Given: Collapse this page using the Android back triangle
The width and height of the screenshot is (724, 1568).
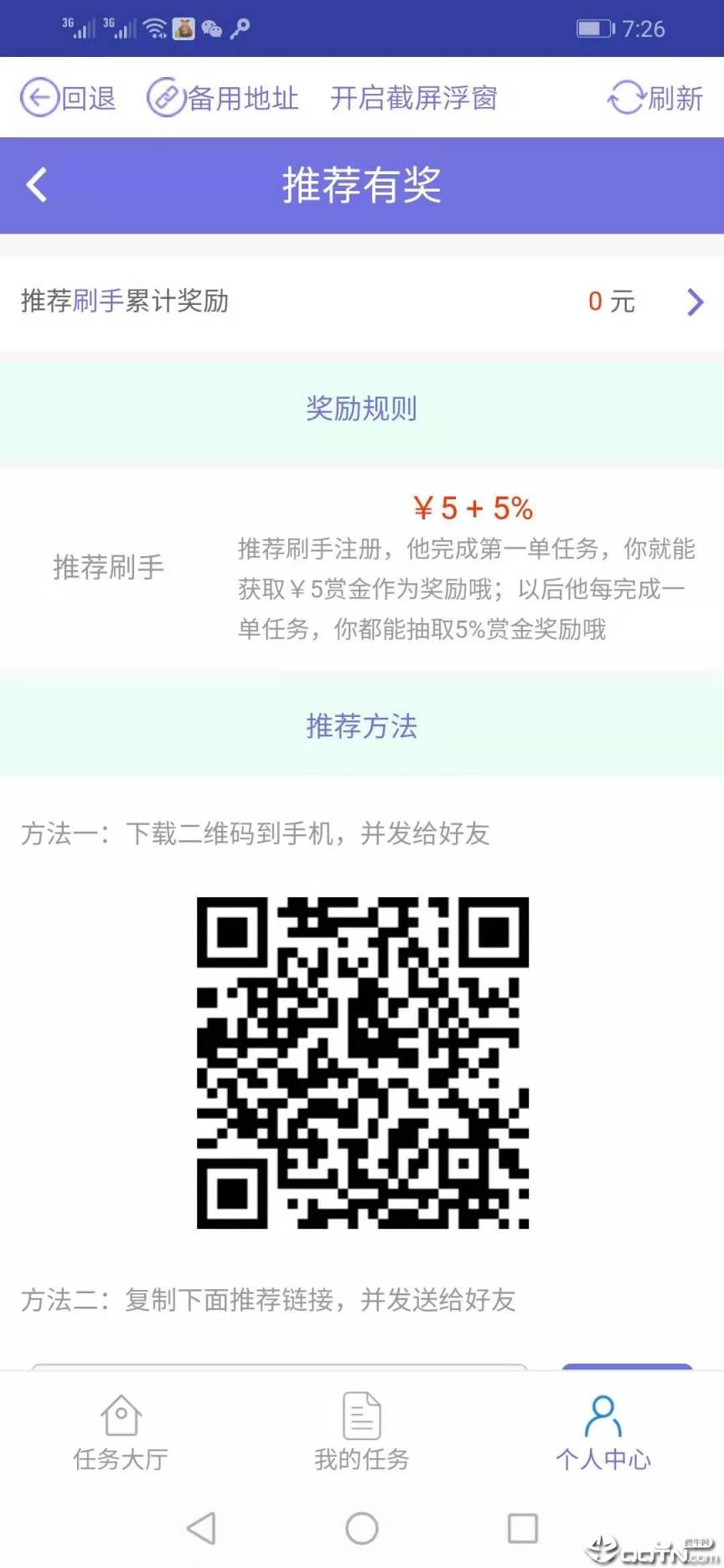Looking at the screenshot, I should pyautogui.click(x=201, y=1528).
